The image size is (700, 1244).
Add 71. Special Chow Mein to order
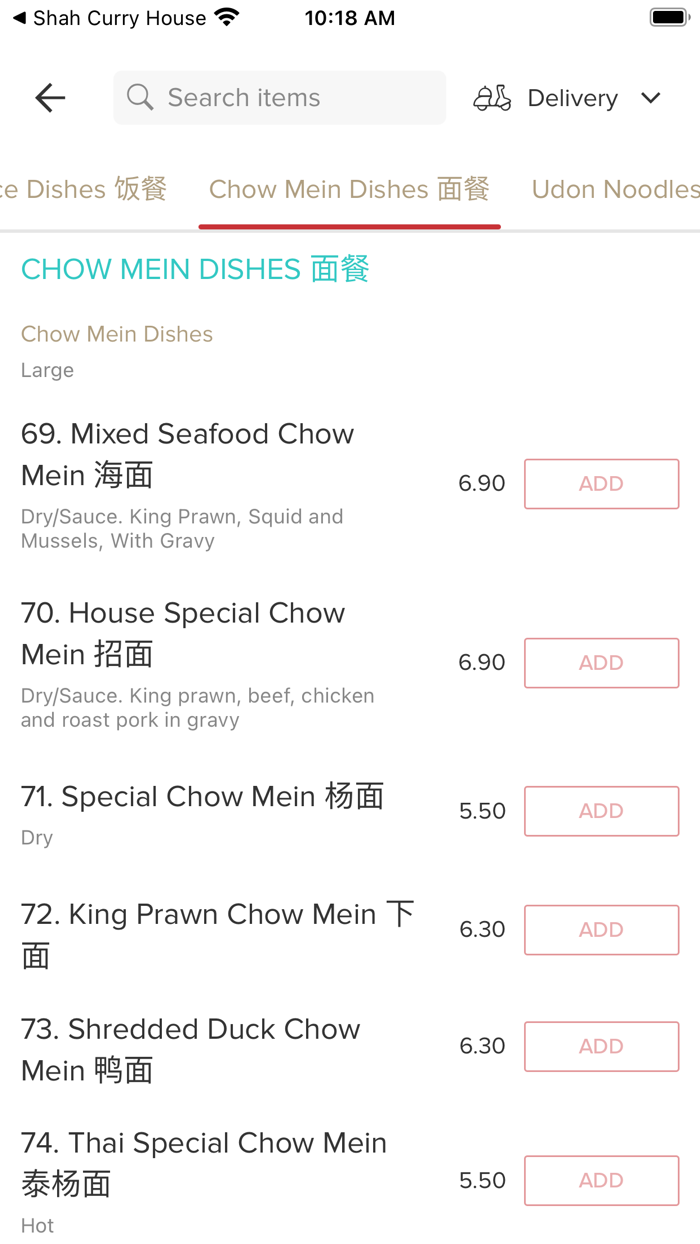[601, 811]
